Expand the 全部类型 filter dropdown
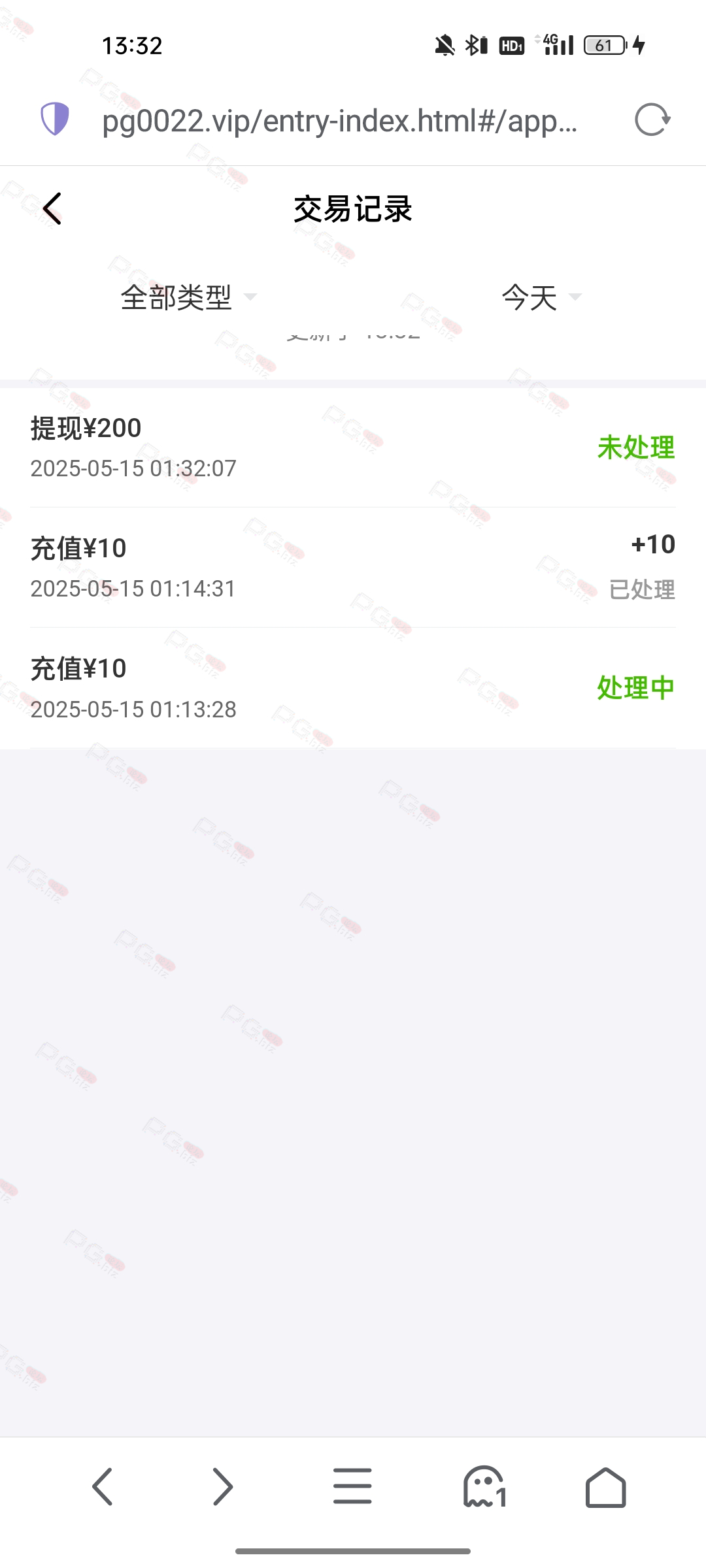The width and height of the screenshot is (706, 1568). pos(188,297)
